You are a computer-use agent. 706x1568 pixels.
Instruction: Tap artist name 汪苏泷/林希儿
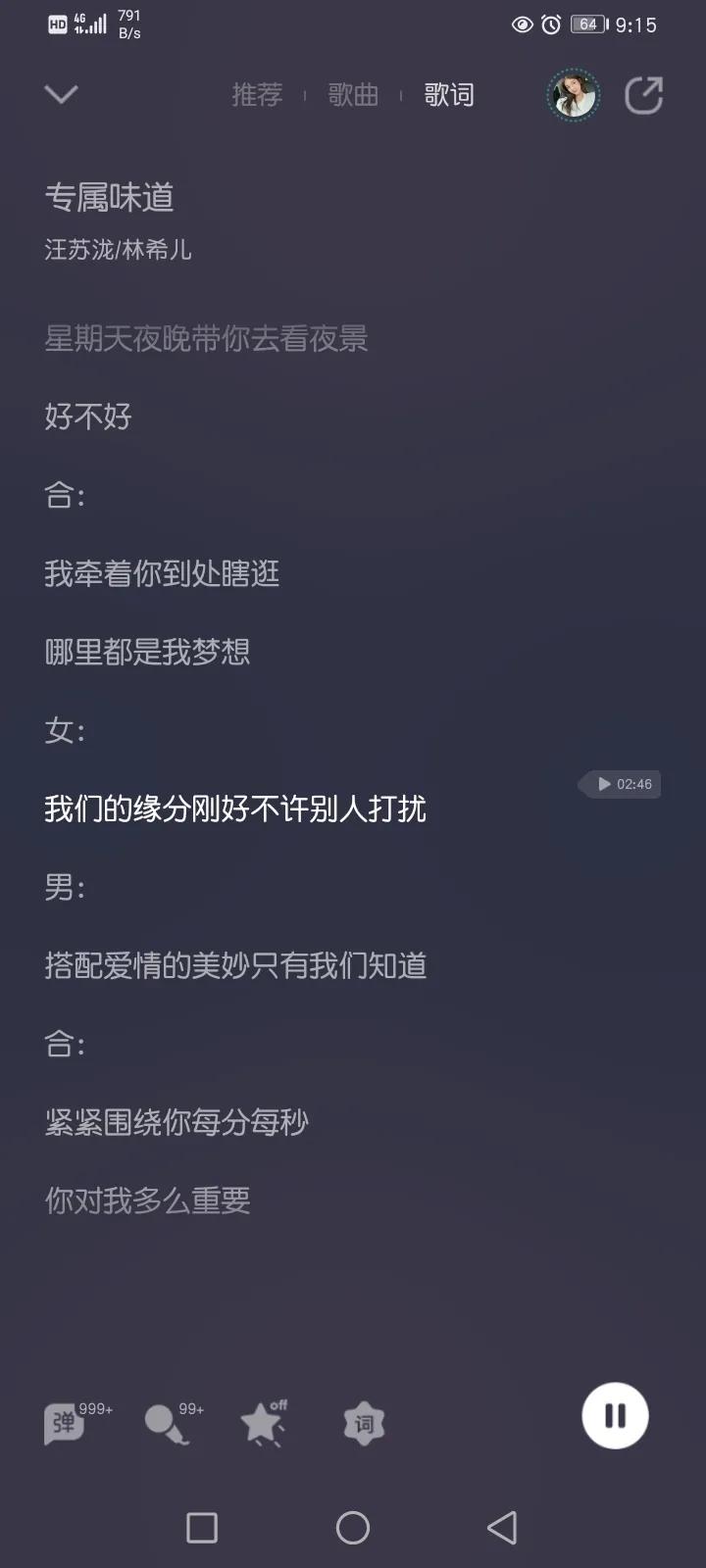118,251
